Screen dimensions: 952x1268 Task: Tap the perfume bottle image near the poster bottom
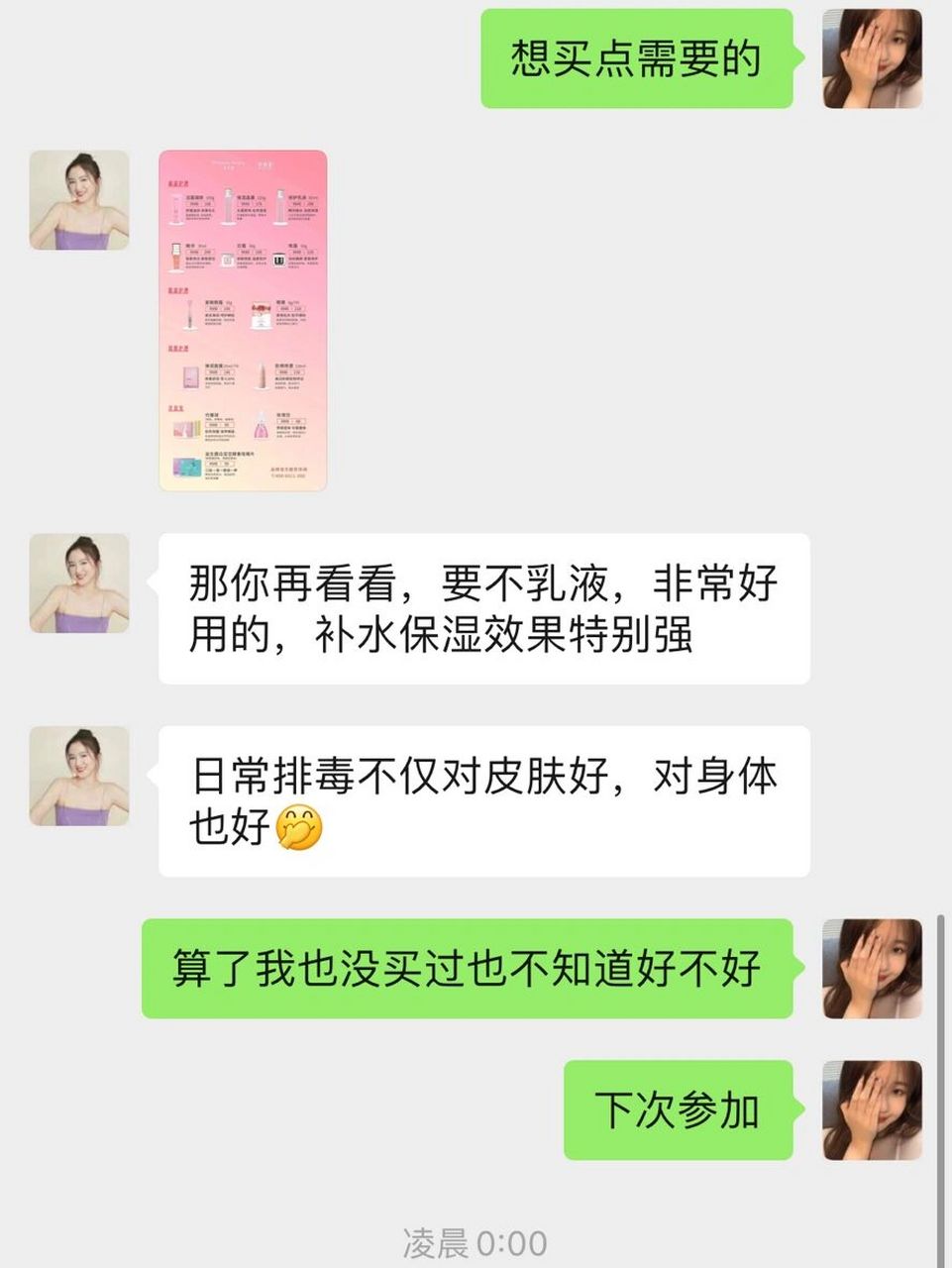coord(260,427)
